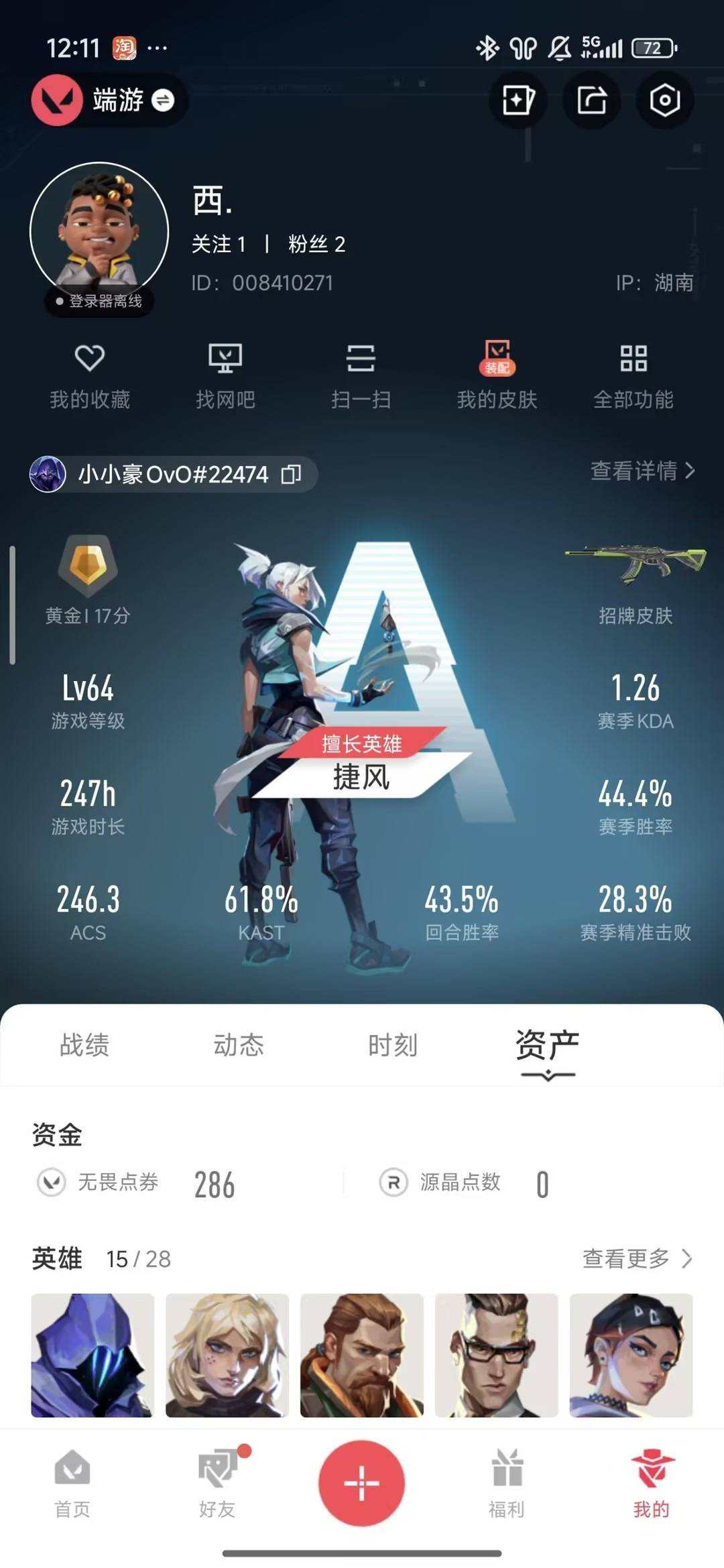
Task: Switch to the 战绩 tab
Action: tap(82, 1044)
